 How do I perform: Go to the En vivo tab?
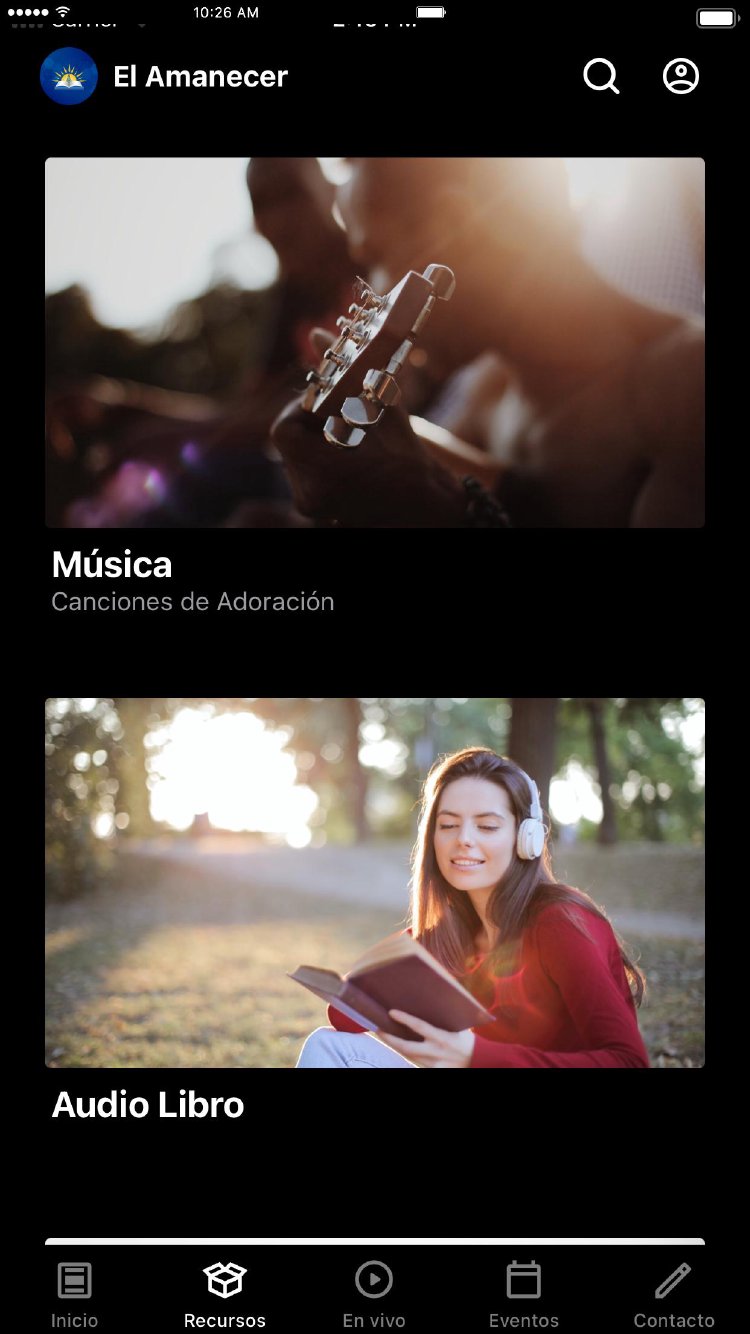[374, 1294]
